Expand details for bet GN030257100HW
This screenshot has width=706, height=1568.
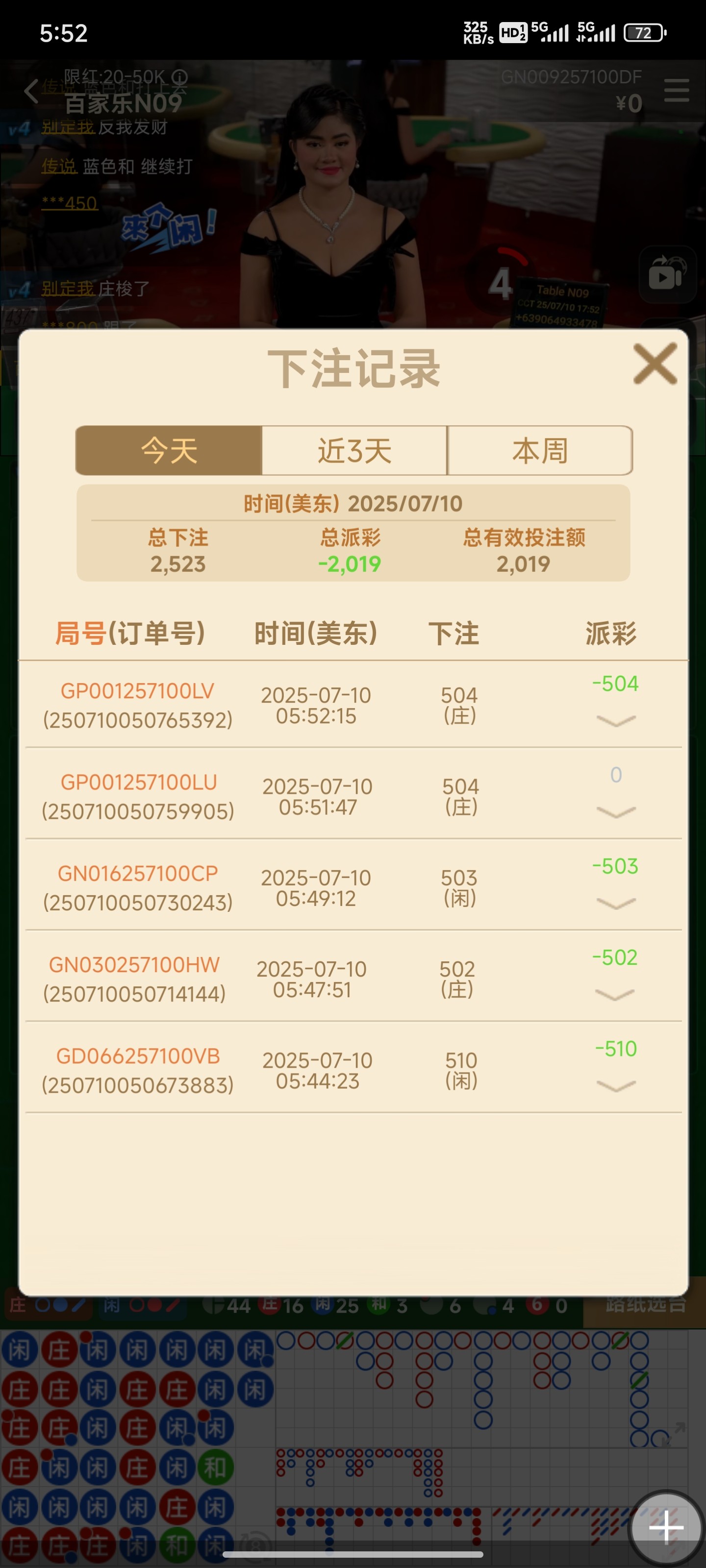[615, 995]
